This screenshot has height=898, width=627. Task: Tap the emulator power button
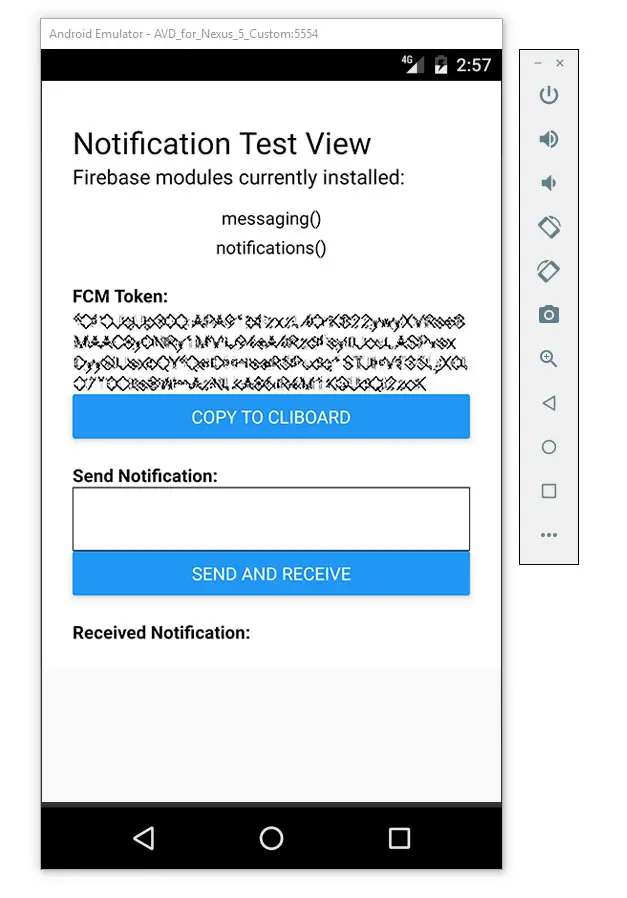(548, 96)
